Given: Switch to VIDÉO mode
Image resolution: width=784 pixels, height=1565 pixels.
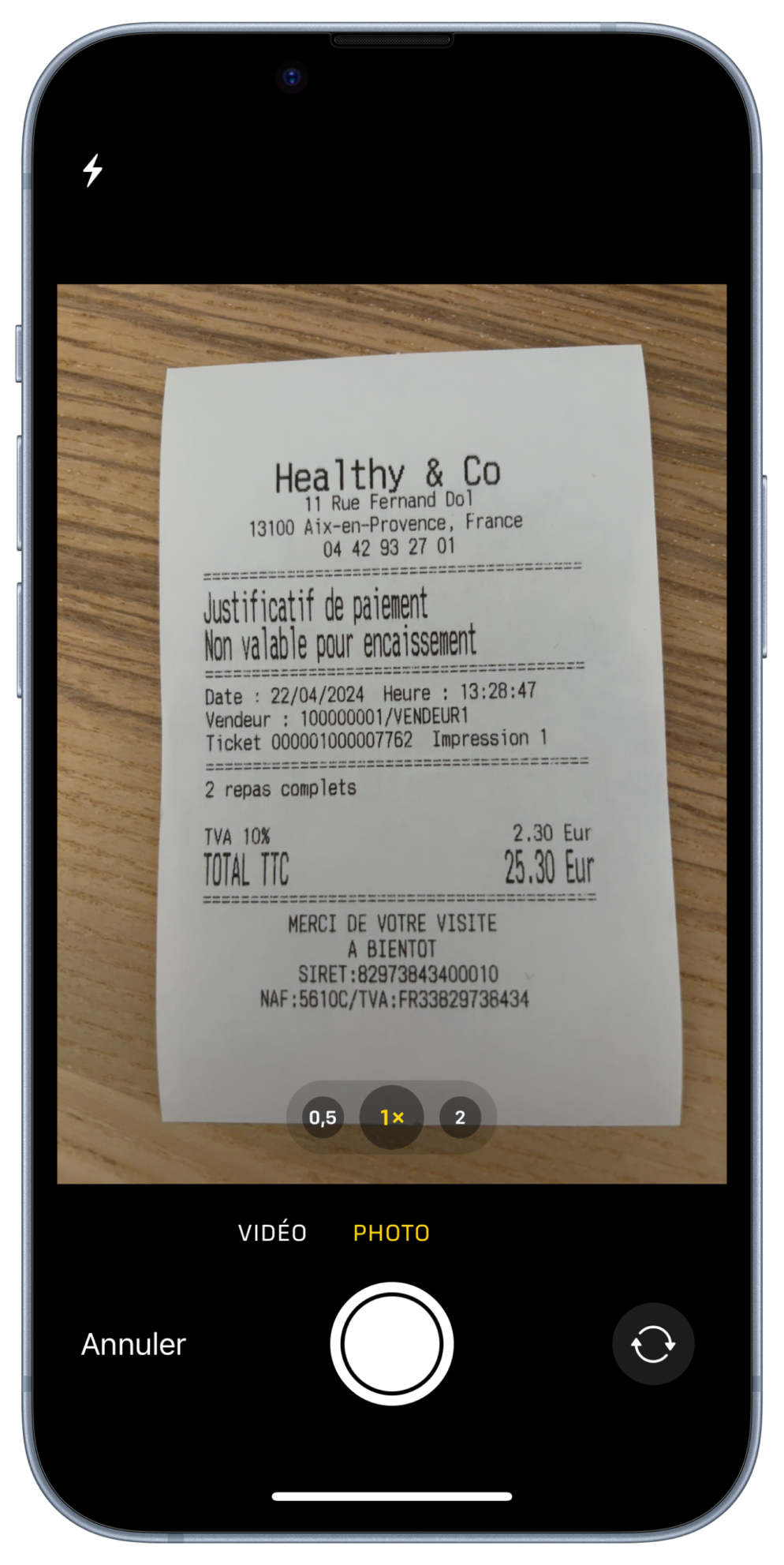Looking at the screenshot, I should pos(272,1233).
